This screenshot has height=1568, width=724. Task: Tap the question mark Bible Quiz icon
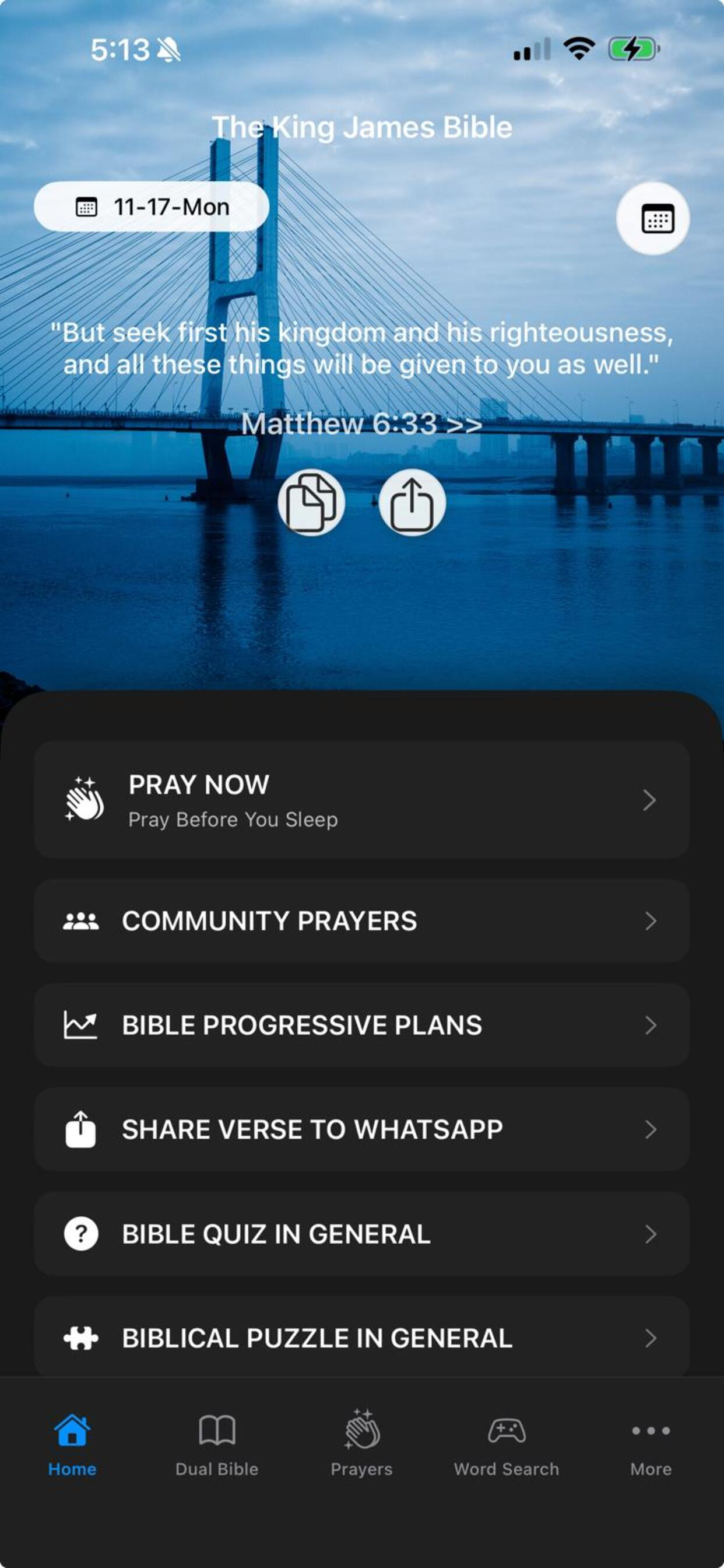click(x=81, y=1234)
